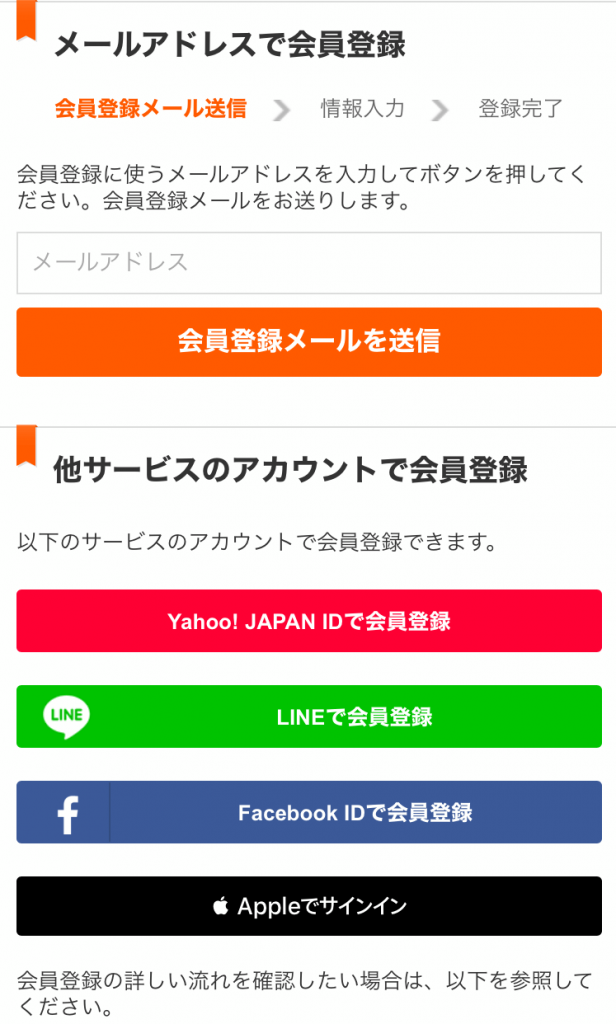This screenshot has width=616, height=1024.
Task: Register using Yahoo! JAPAN ID
Action: pyautogui.click(x=308, y=621)
